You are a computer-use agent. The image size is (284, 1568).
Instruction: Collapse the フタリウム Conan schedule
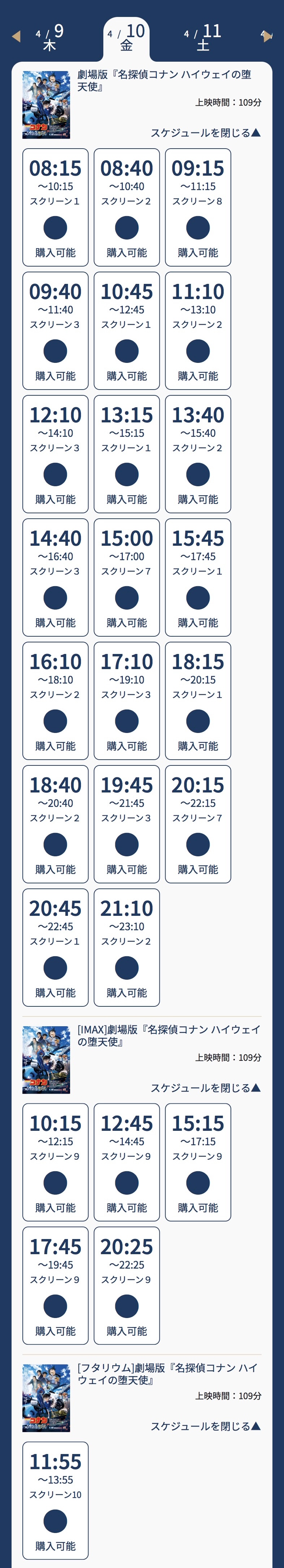[205, 1426]
